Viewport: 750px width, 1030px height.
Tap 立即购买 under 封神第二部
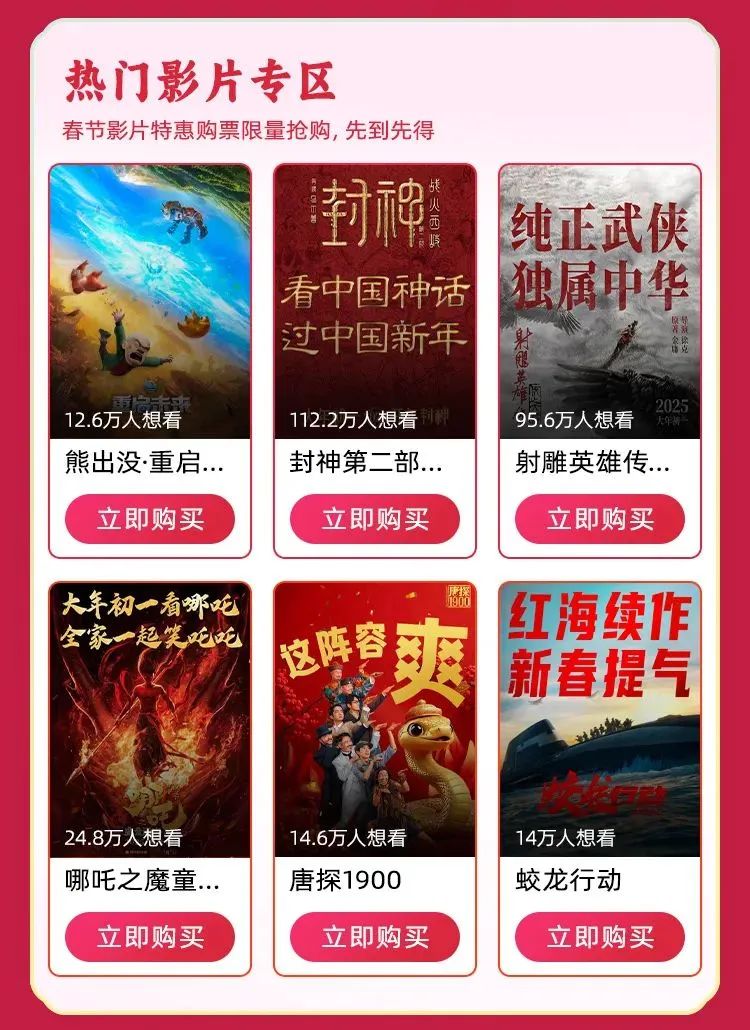[x=375, y=519]
